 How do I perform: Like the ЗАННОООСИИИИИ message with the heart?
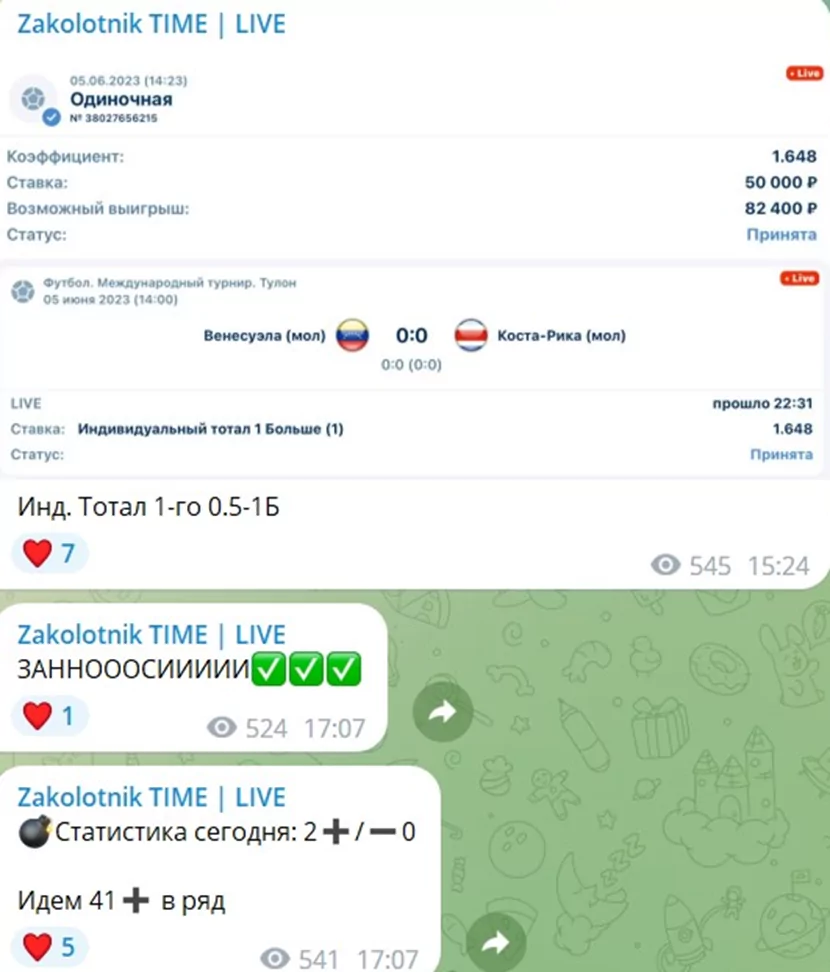[x=49, y=716]
